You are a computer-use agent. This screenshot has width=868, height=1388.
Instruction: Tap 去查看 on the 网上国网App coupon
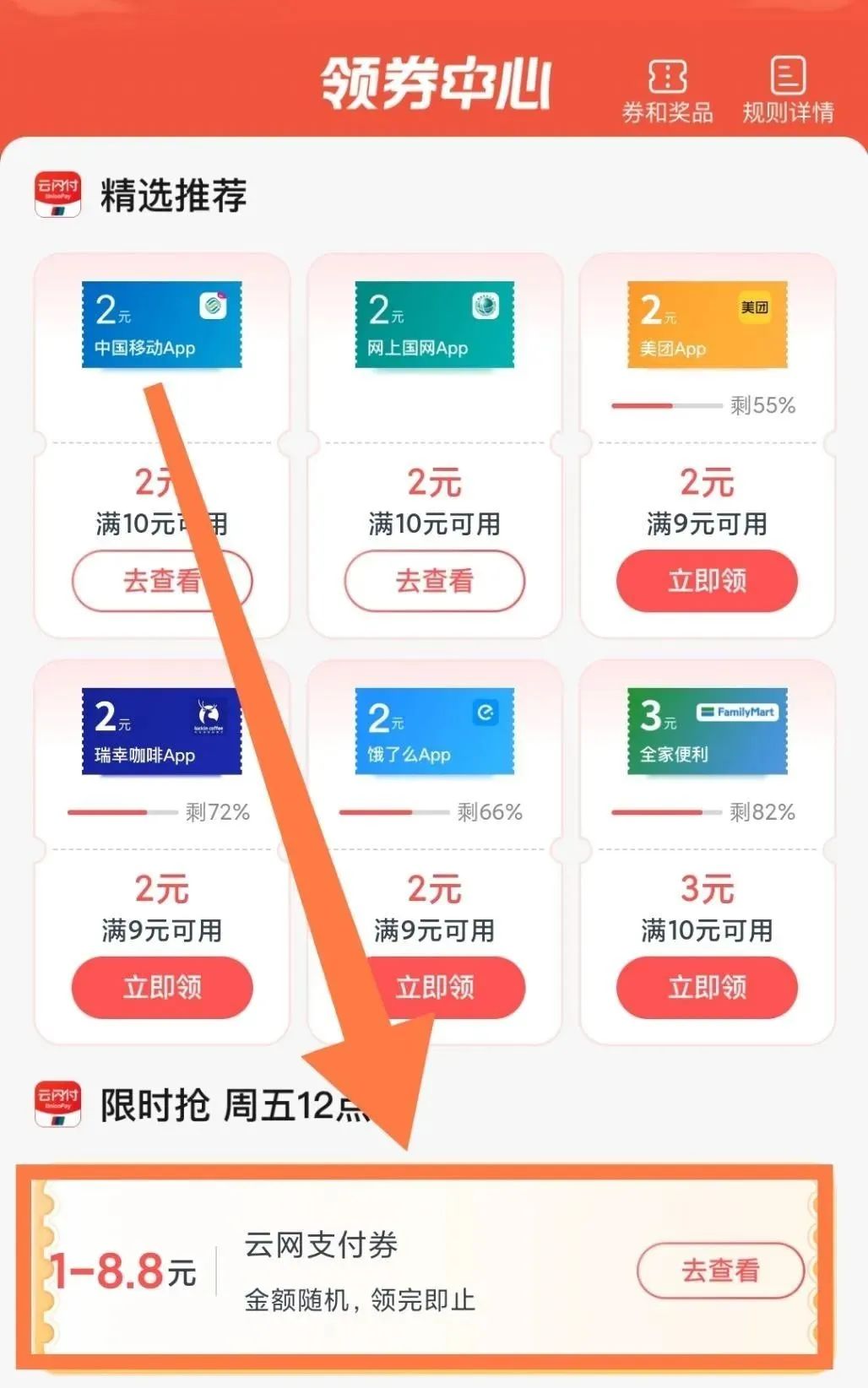pyautogui.click(x=434, y=581)
